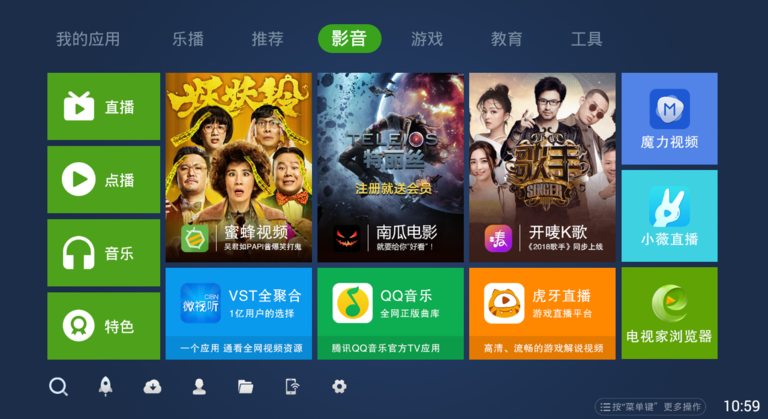Launch the 魔力视频 app tile
This screenshot has height=419, width=768.
[669, 118]
